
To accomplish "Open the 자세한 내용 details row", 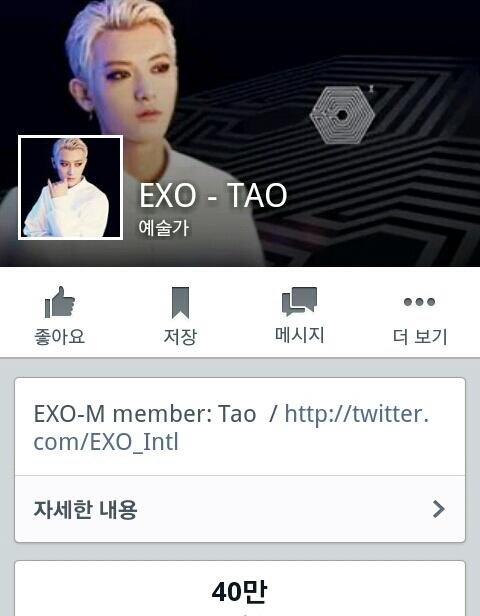I will [240, 509].
